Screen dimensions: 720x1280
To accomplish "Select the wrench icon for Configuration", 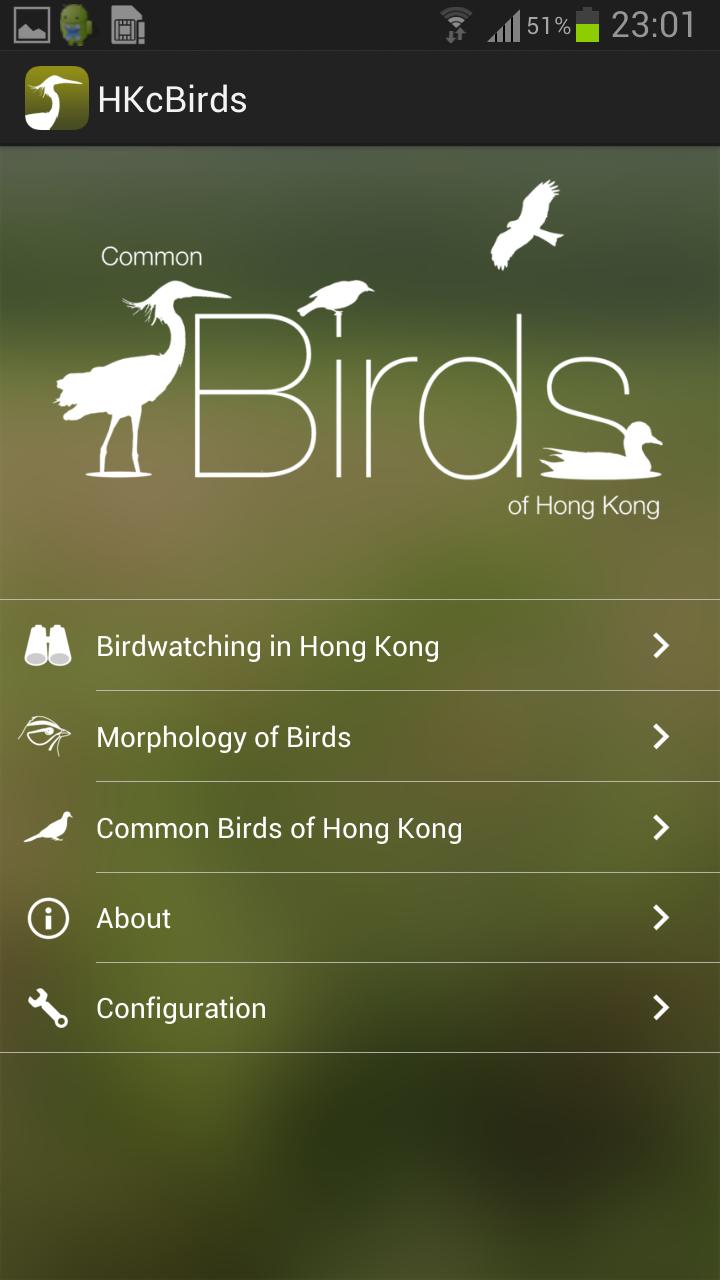I will tap(47, 1008).
